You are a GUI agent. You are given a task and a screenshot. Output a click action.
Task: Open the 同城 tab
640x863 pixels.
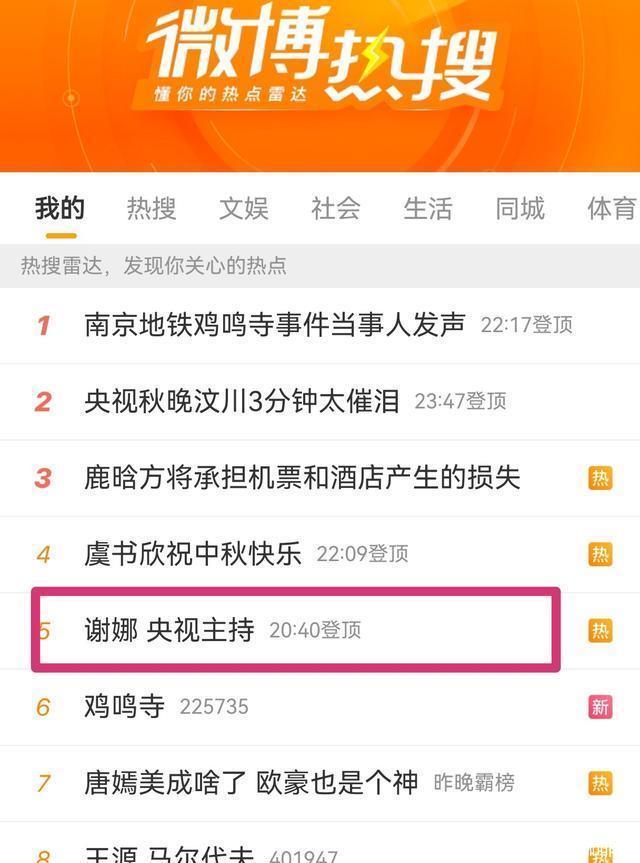coord(520,208)
